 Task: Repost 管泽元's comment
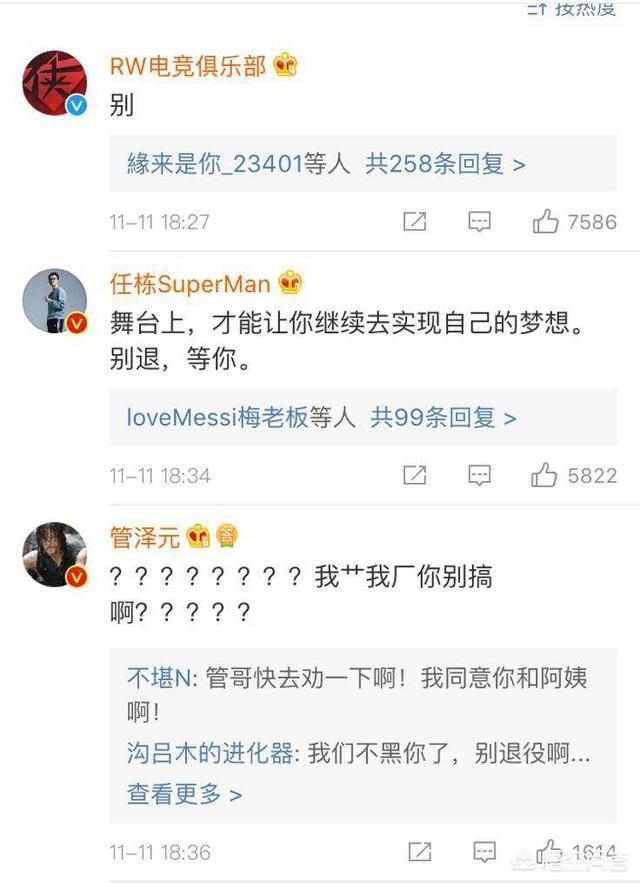420,852
